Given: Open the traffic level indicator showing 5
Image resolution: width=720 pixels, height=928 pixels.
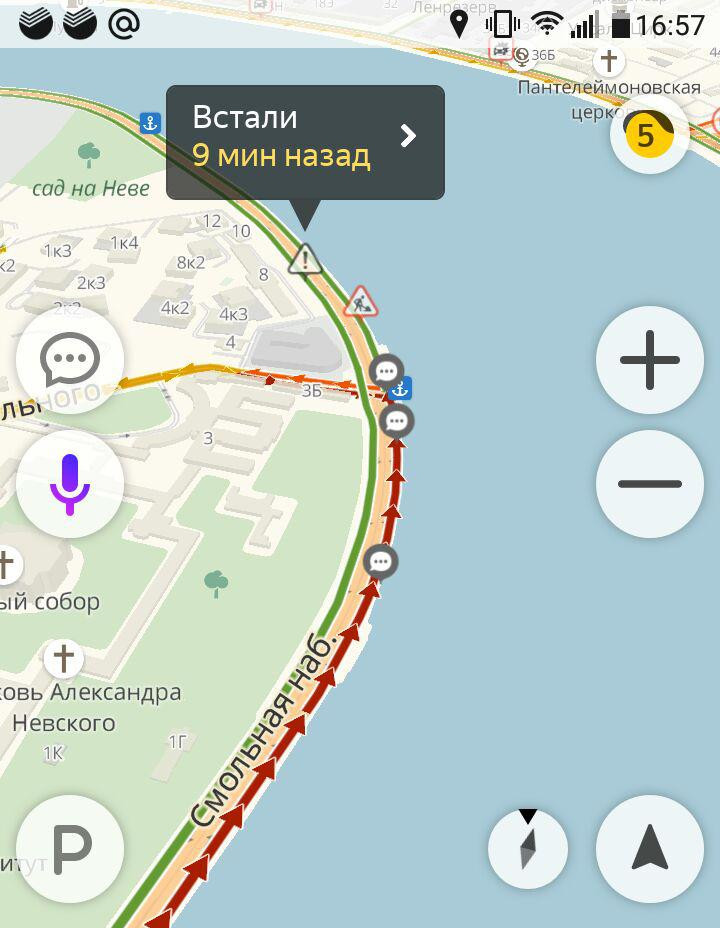Looking at the screenshot, I should [649, 134].
